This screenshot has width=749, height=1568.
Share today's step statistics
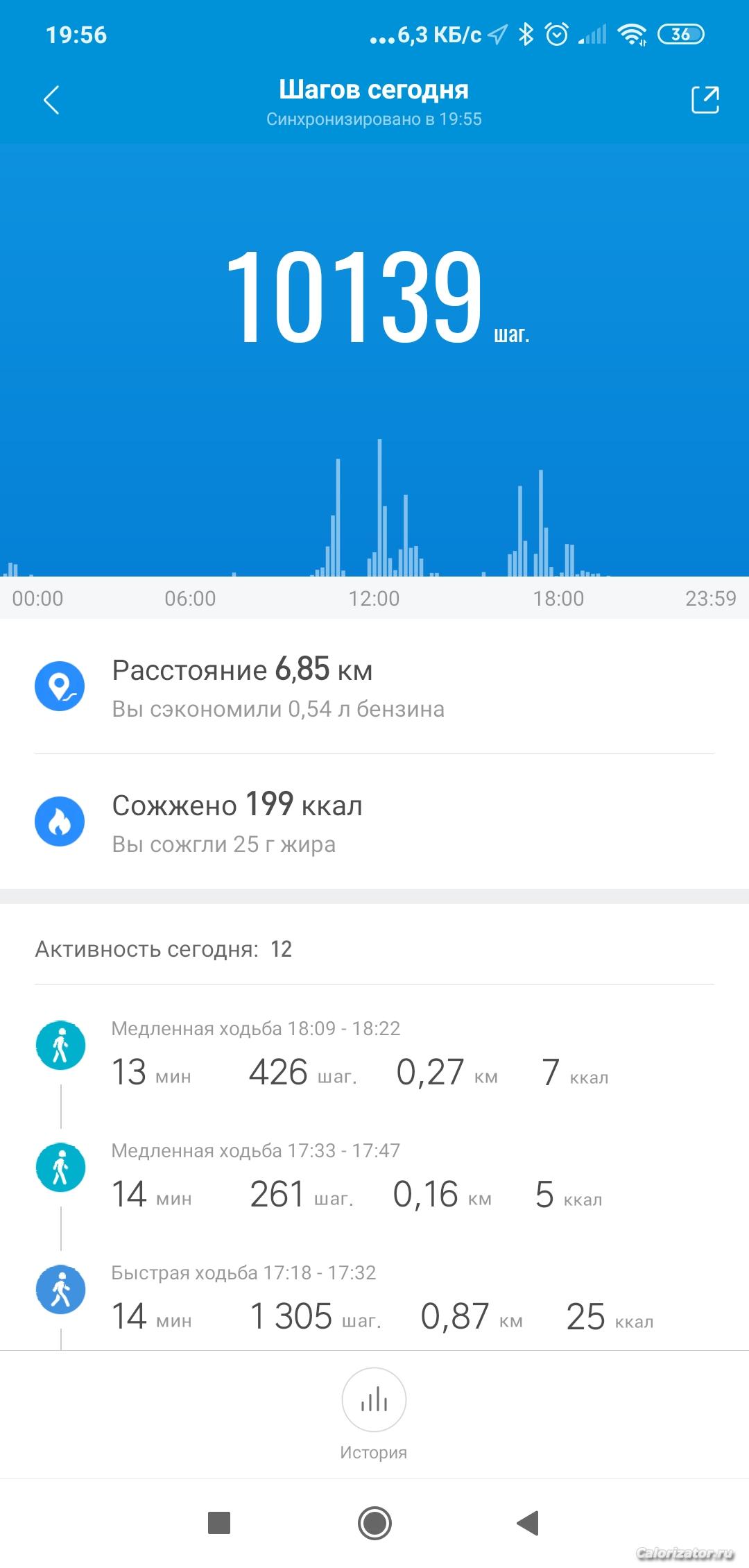pos(705,100)
